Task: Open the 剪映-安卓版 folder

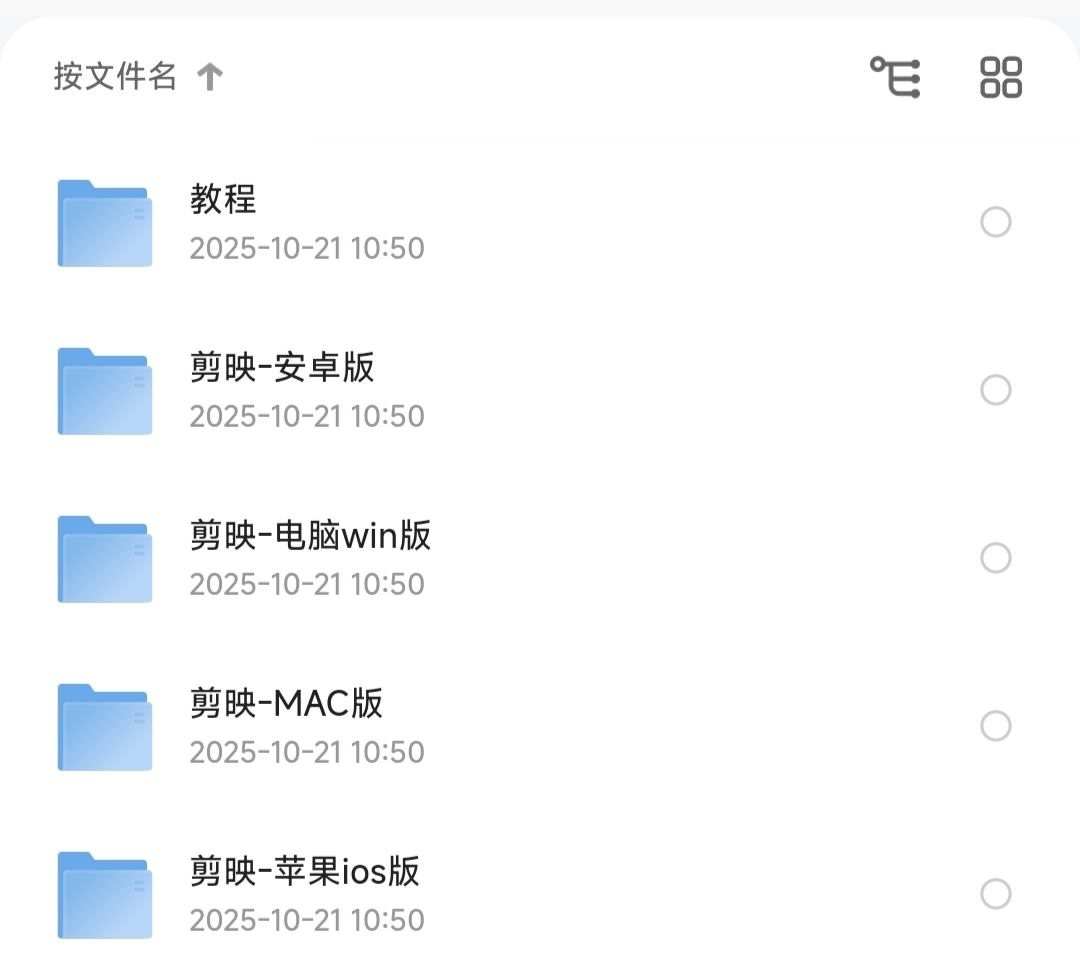Action: tap(282, 367)
